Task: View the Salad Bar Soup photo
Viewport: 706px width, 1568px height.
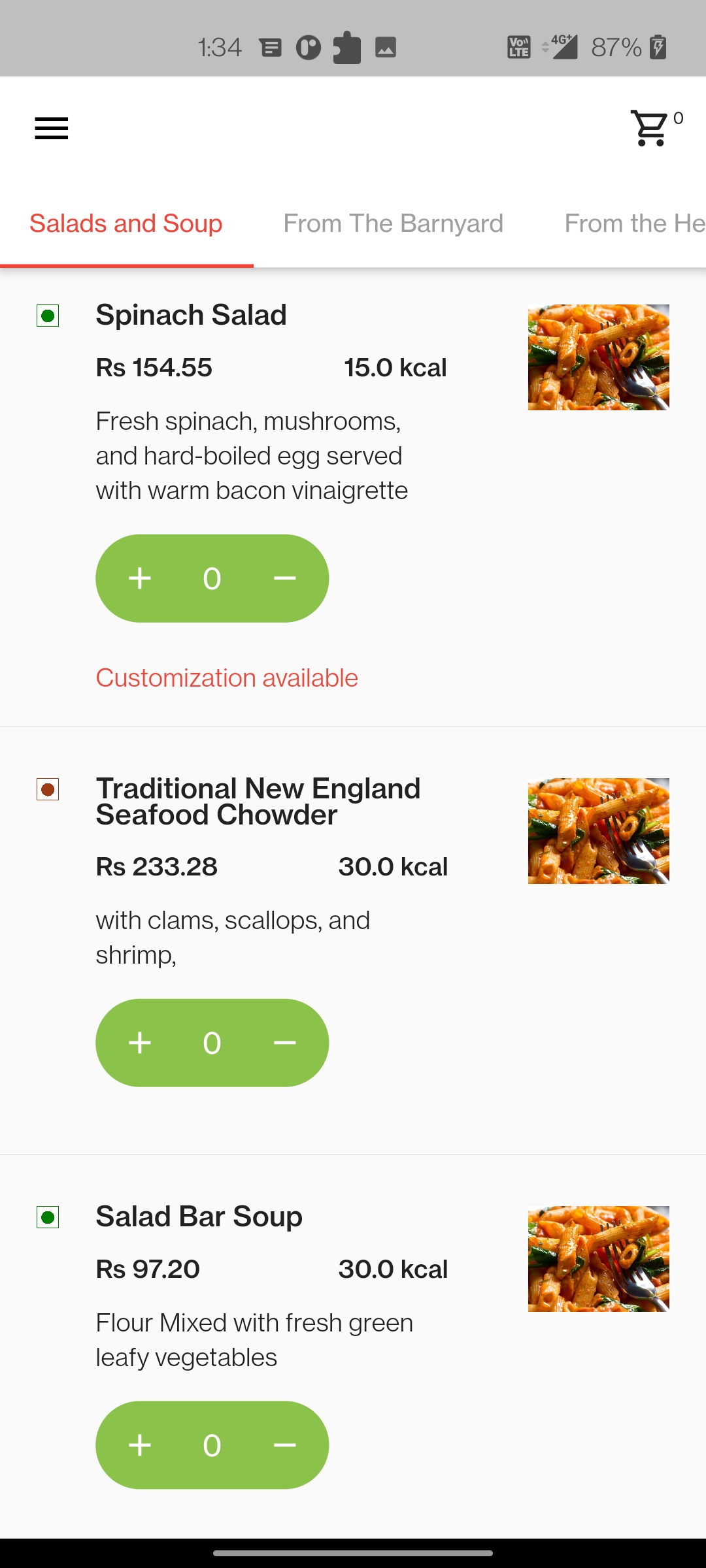Action: pos(599,1259)
